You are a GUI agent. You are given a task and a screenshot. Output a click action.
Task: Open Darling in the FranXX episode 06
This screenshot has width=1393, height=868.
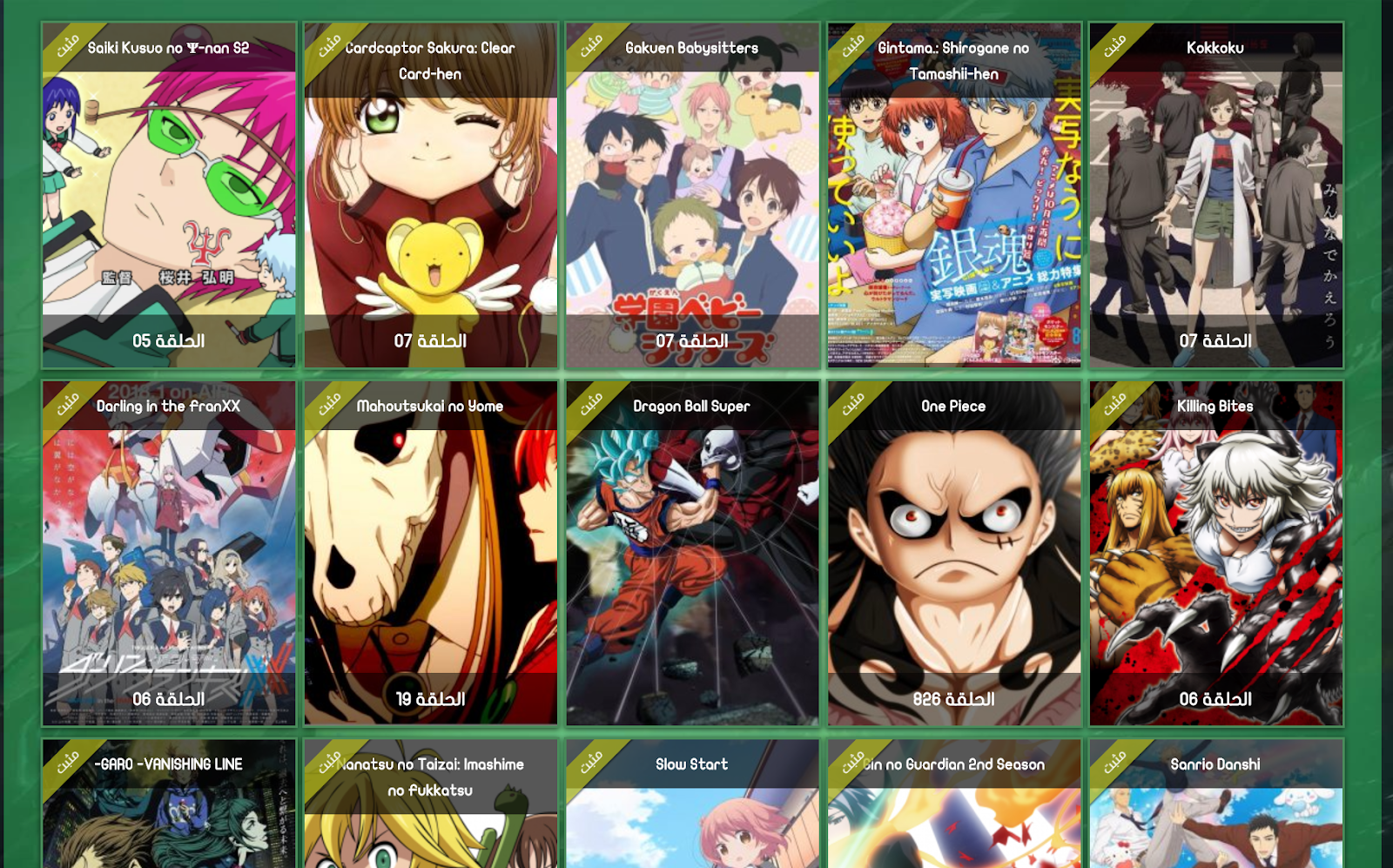(x=169, y=554)
